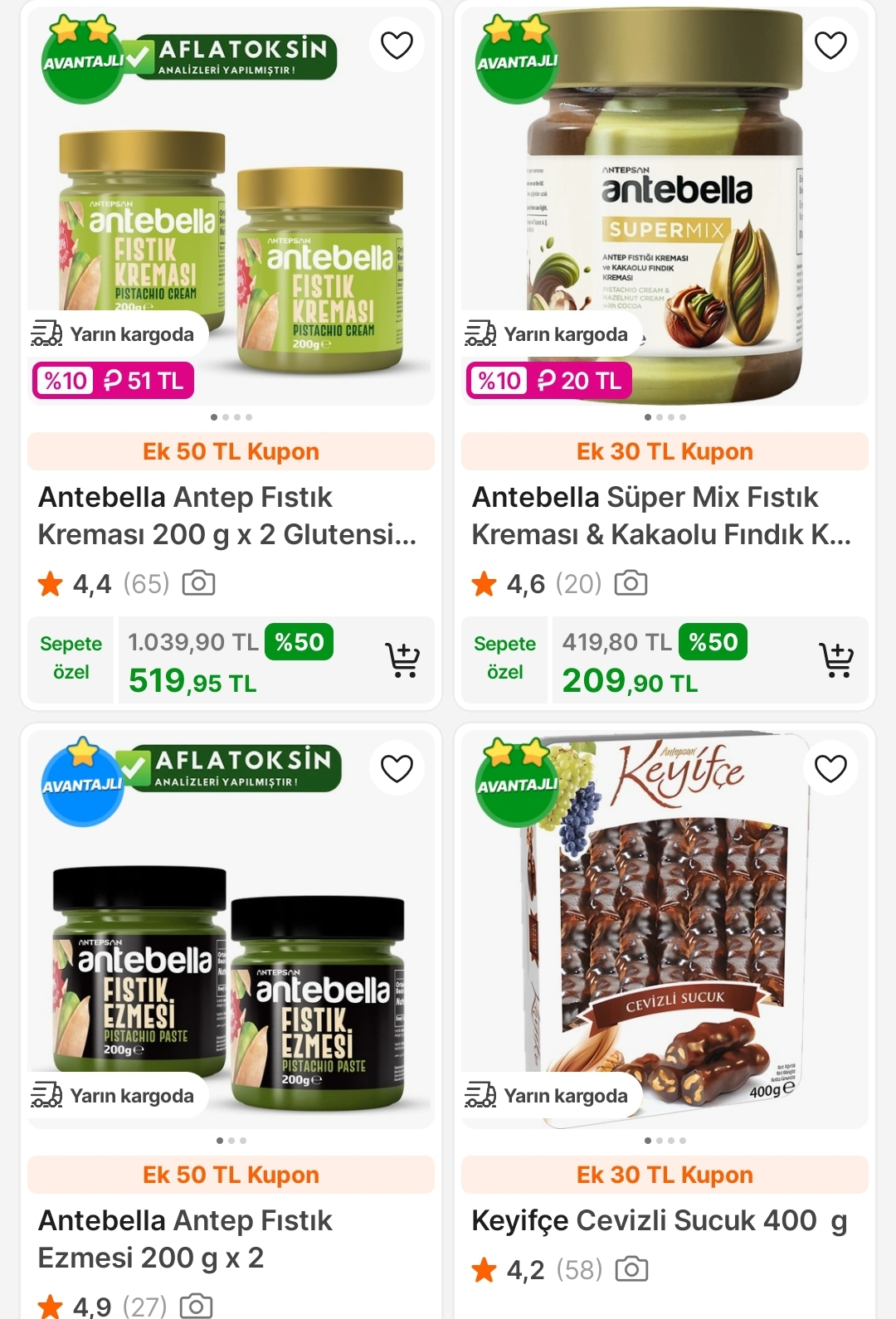Add the 519,95 TL Fıstık Kreması to cart

pyautogui.click(x=402, y=660)
